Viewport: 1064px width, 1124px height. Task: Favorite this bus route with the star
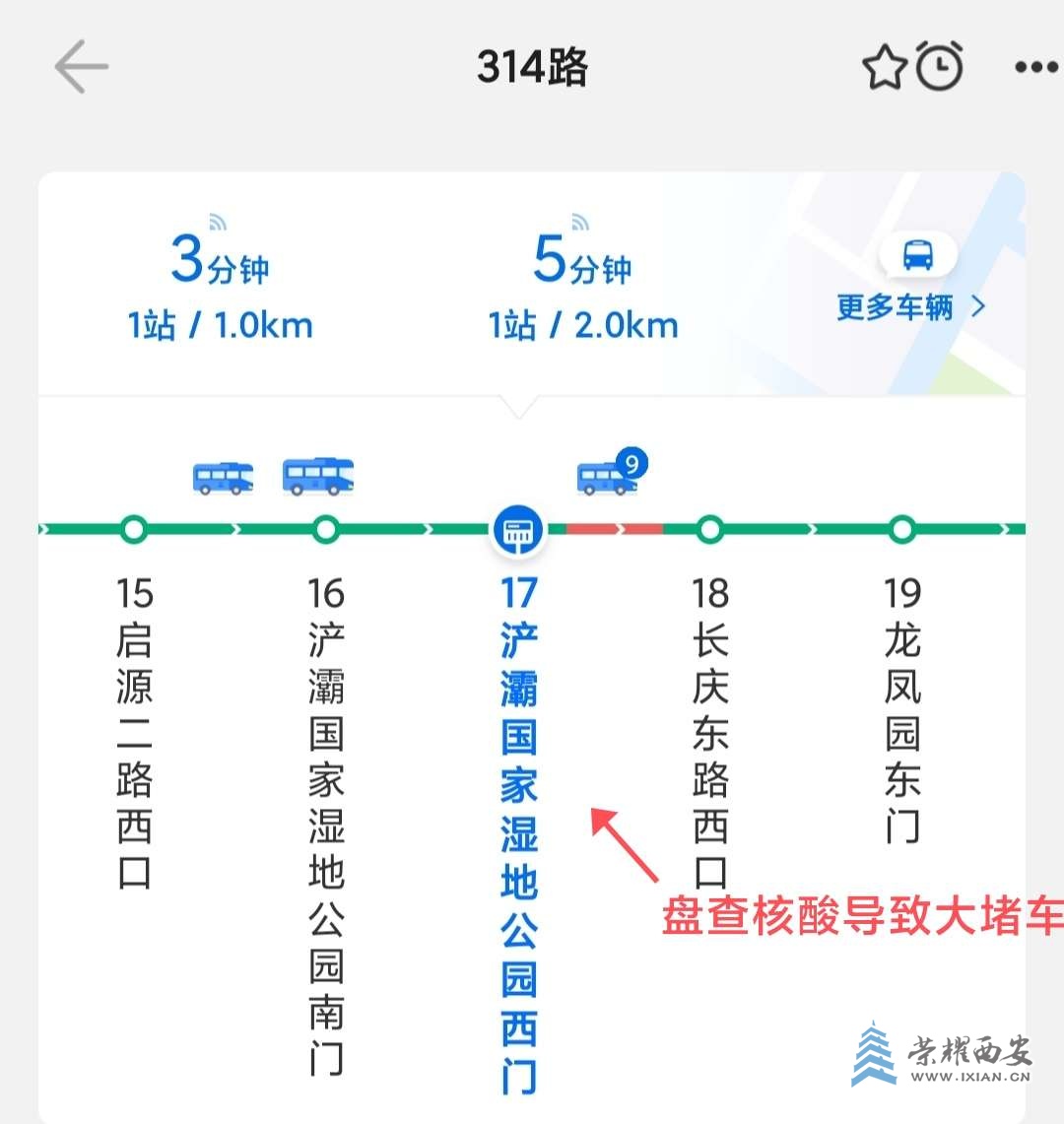(x=884, y=68)
